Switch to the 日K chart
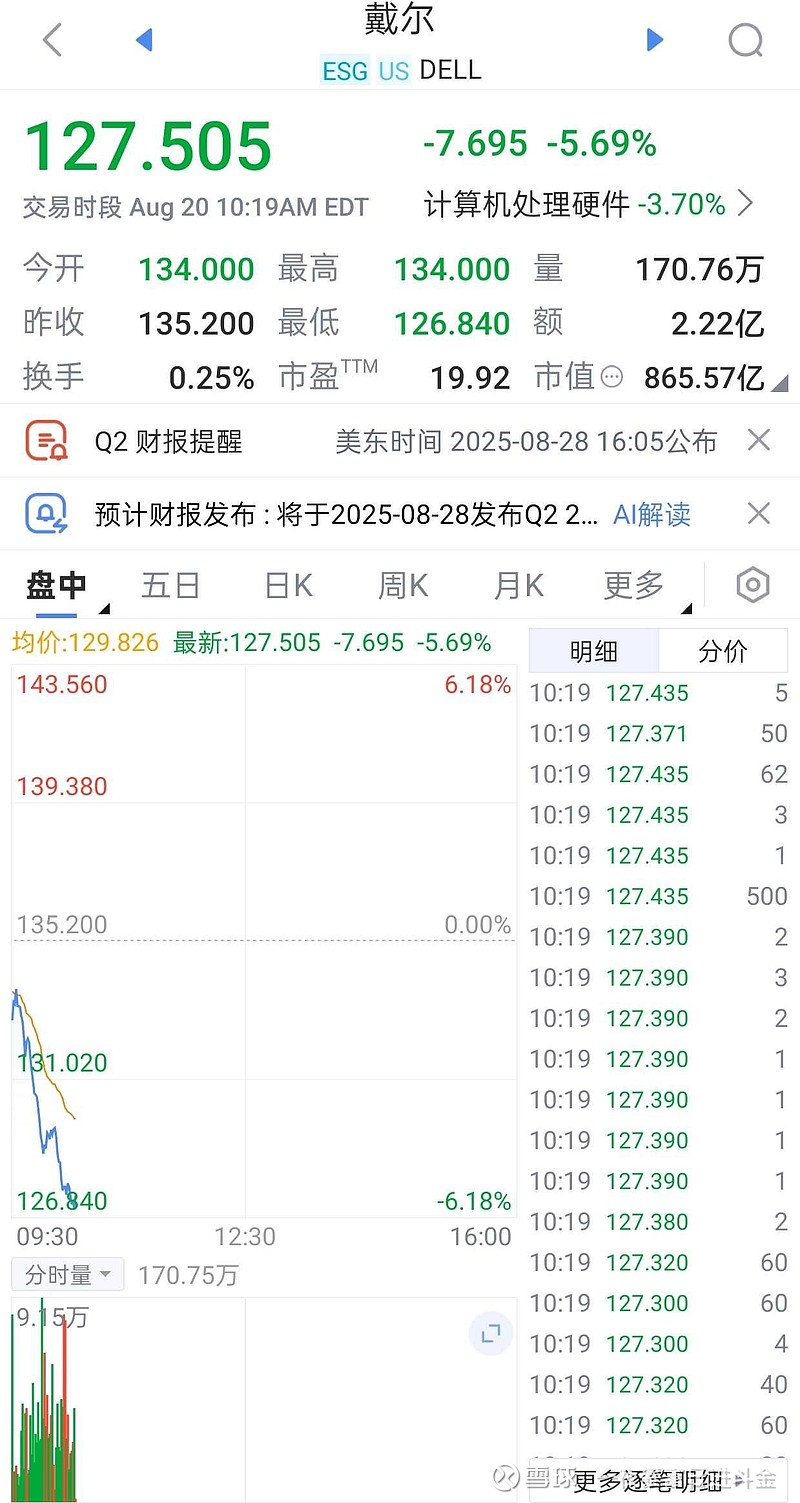The width and height of the screenshot is (800, 1503). point(288,585)
